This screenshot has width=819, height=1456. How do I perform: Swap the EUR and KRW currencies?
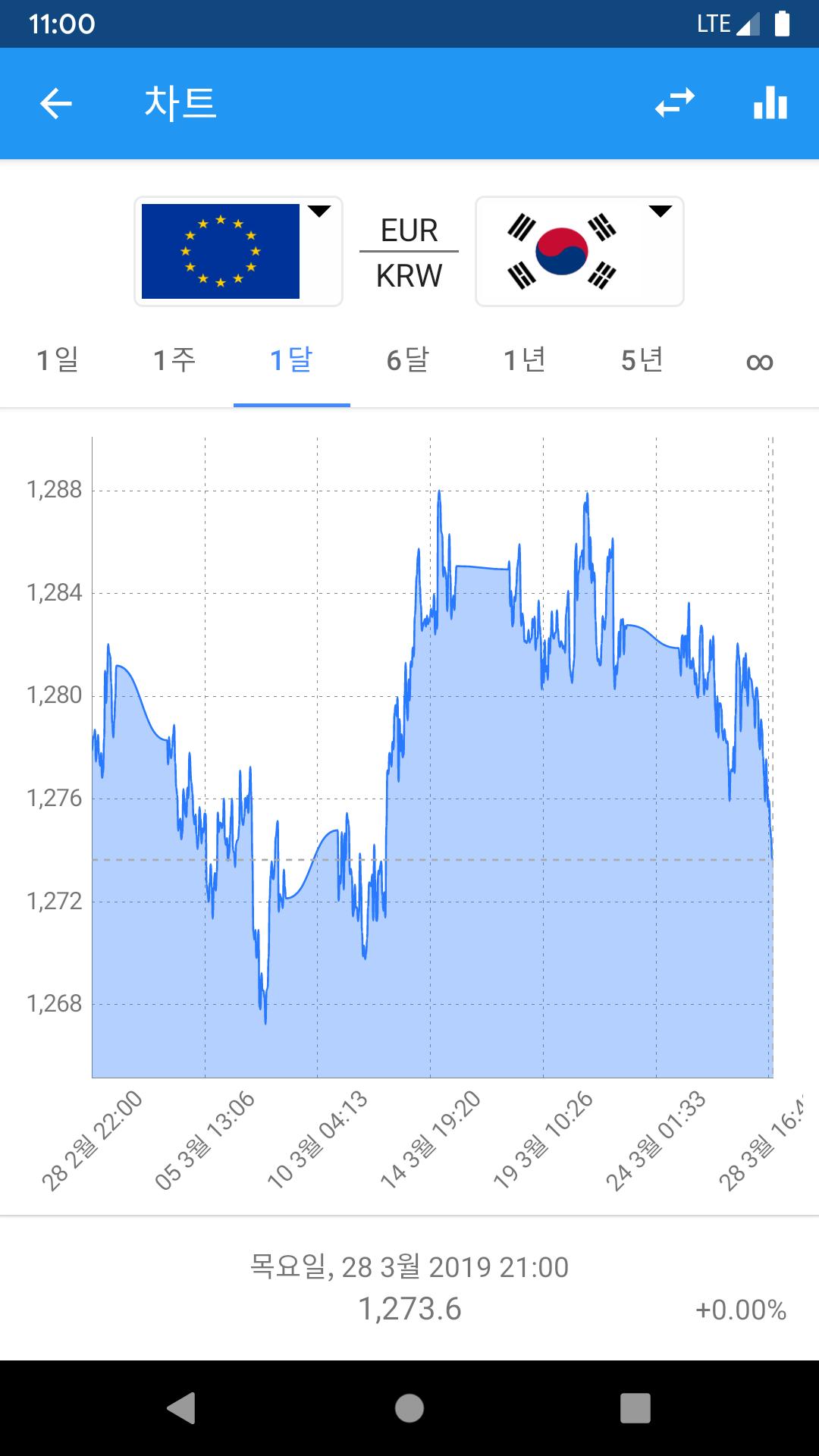point(675,103)
